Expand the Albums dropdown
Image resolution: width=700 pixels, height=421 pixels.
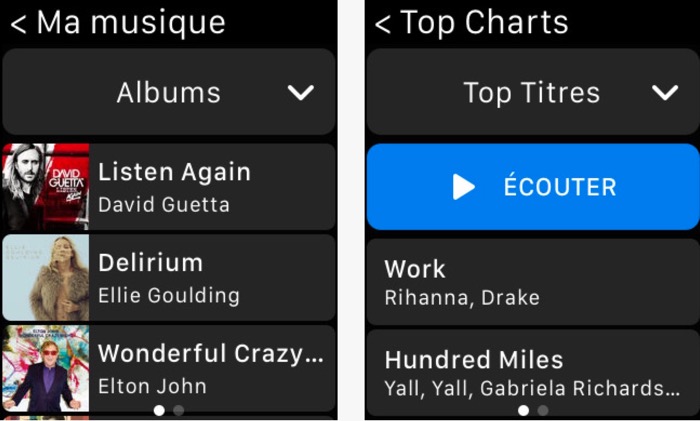pos(168,93)
